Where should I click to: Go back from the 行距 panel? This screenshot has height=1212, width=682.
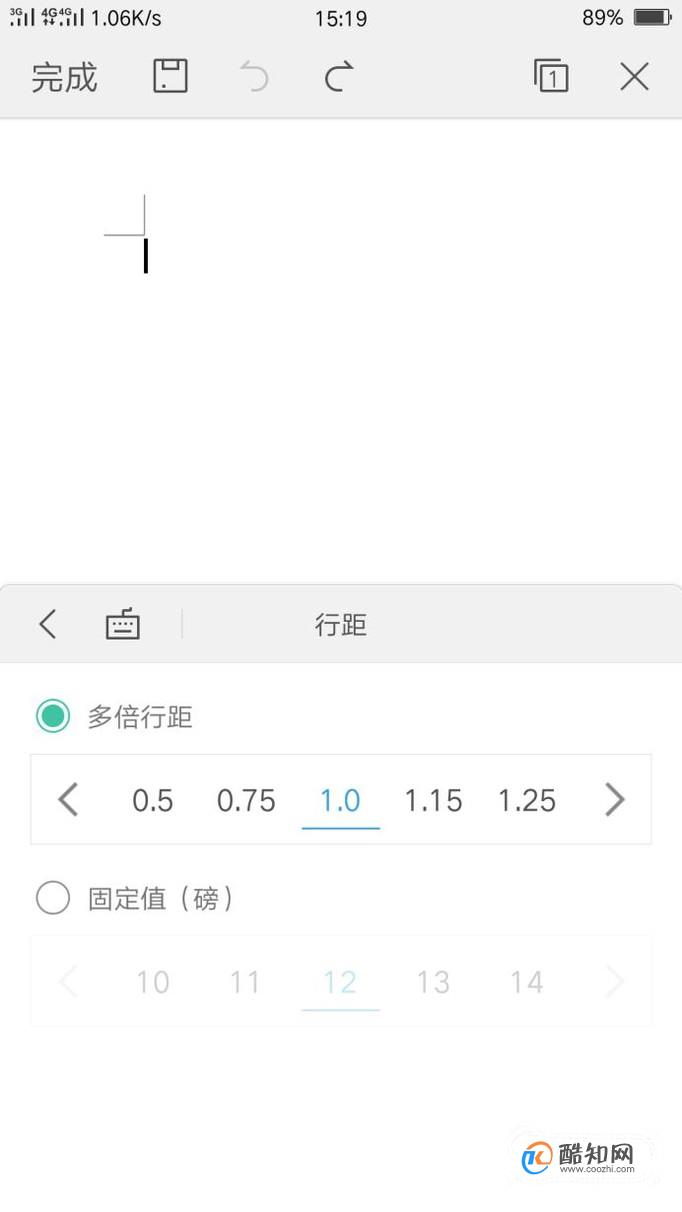47,624
